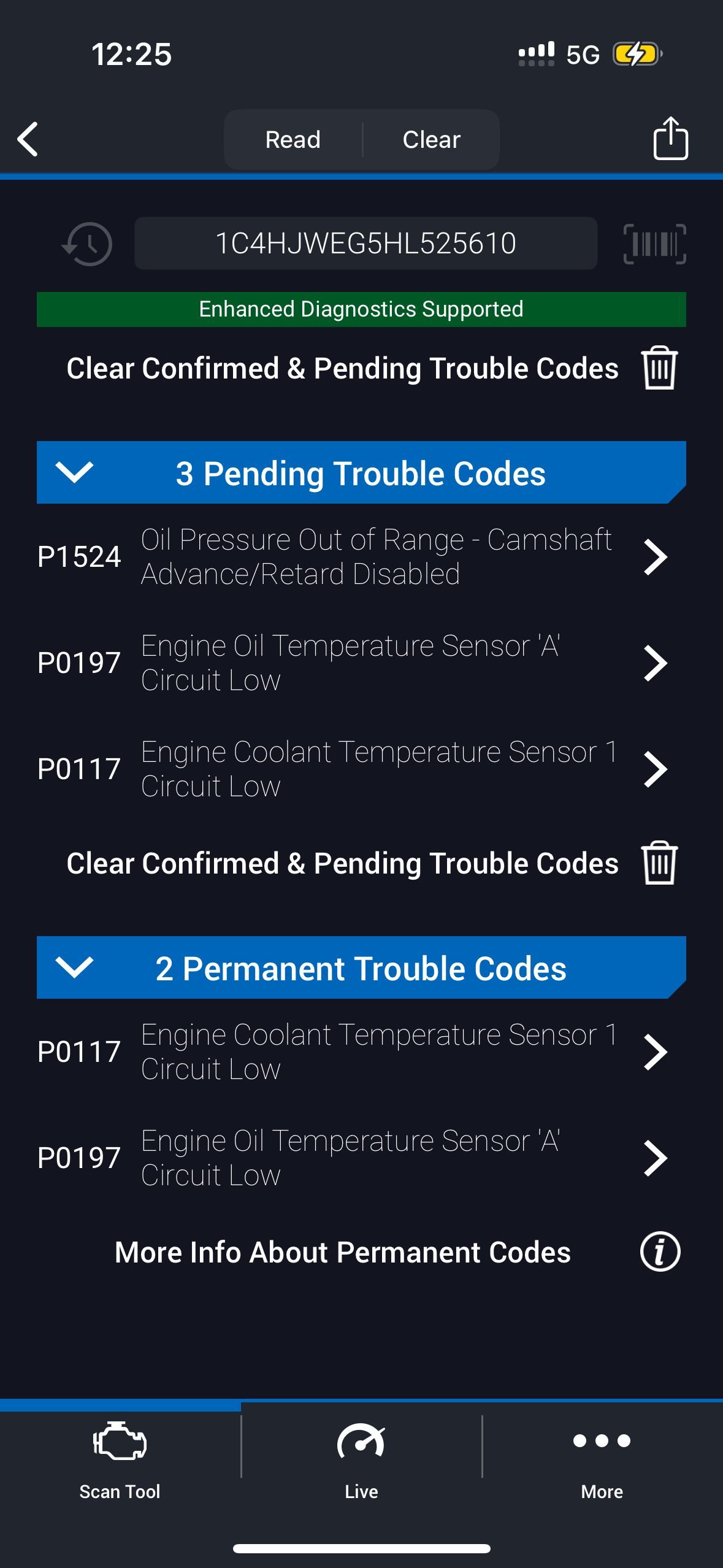Collapse the 3 Pending Trouble Codes section
Screen dimensions: 723x1568
click(x=74, y=473)
